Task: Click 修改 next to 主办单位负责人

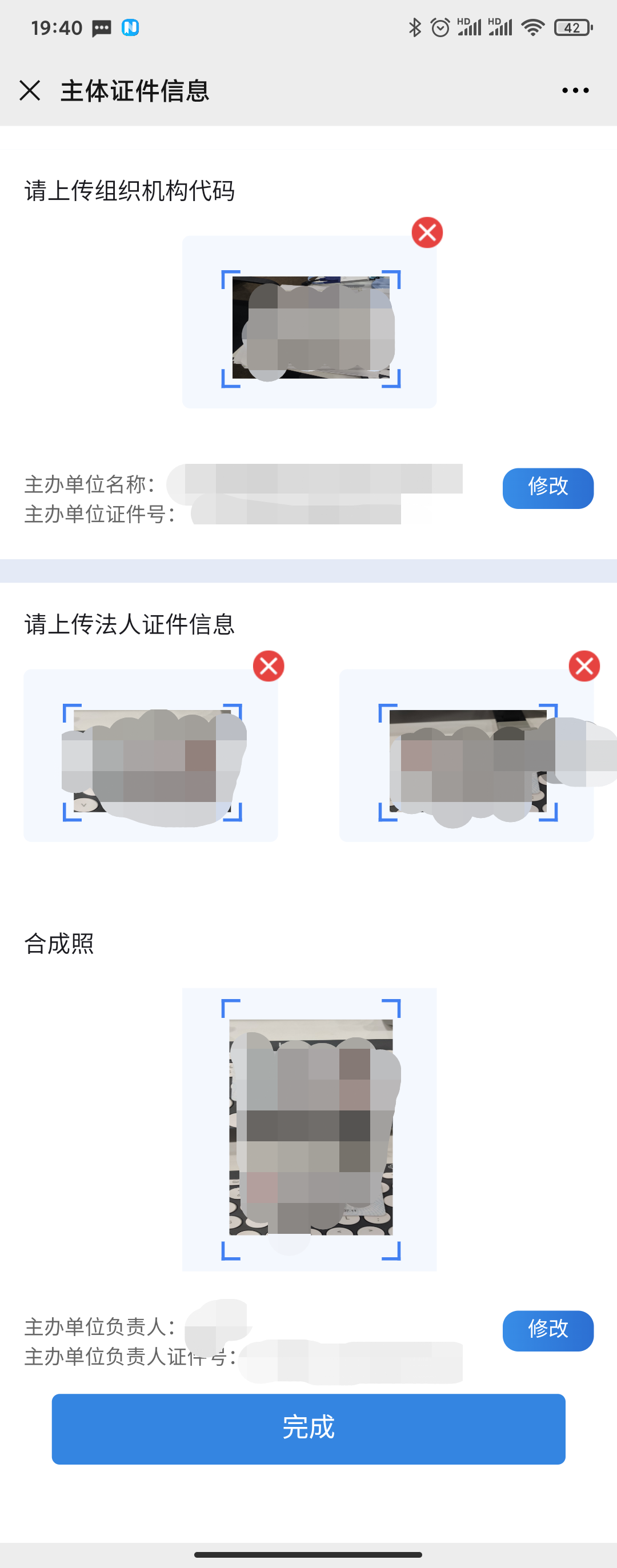Action: (x=547, y=1330)
